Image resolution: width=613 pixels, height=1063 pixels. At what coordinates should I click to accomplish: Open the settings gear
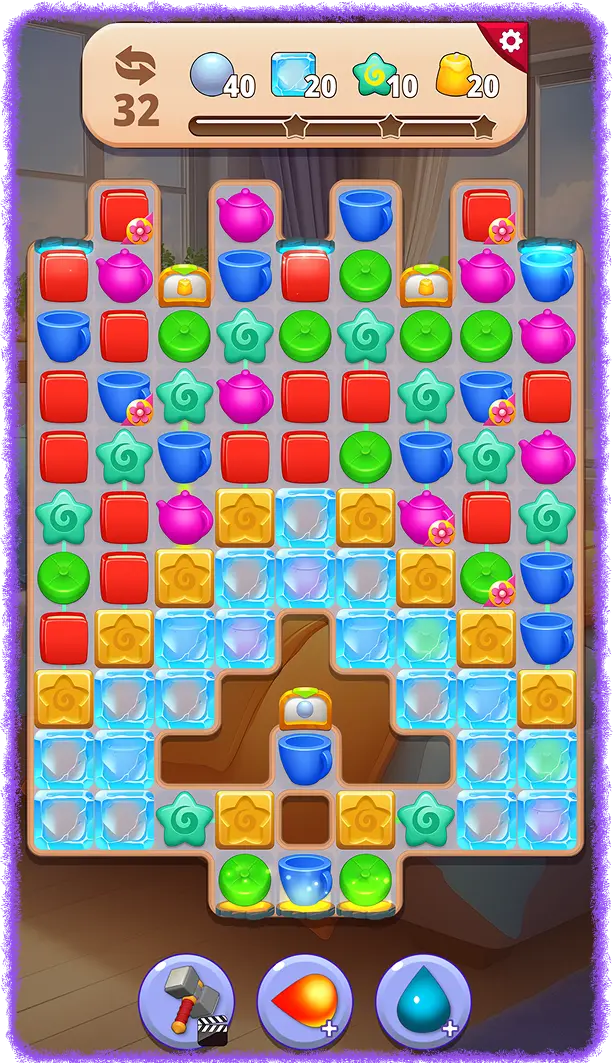511,41
